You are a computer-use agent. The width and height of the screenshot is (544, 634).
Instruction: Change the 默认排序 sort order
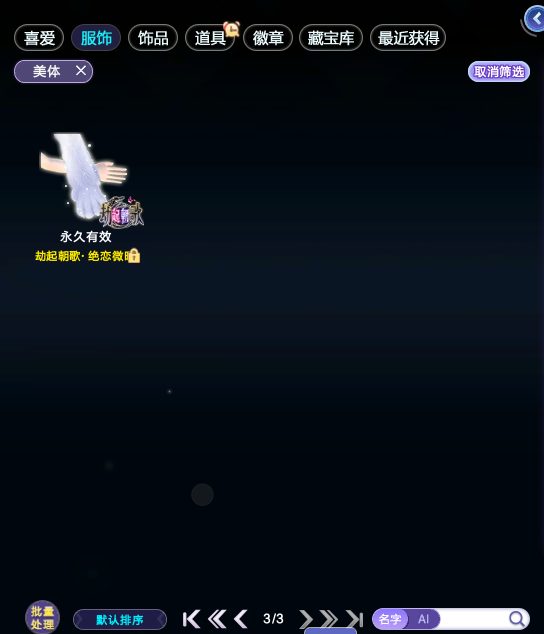tap(120, 619)
